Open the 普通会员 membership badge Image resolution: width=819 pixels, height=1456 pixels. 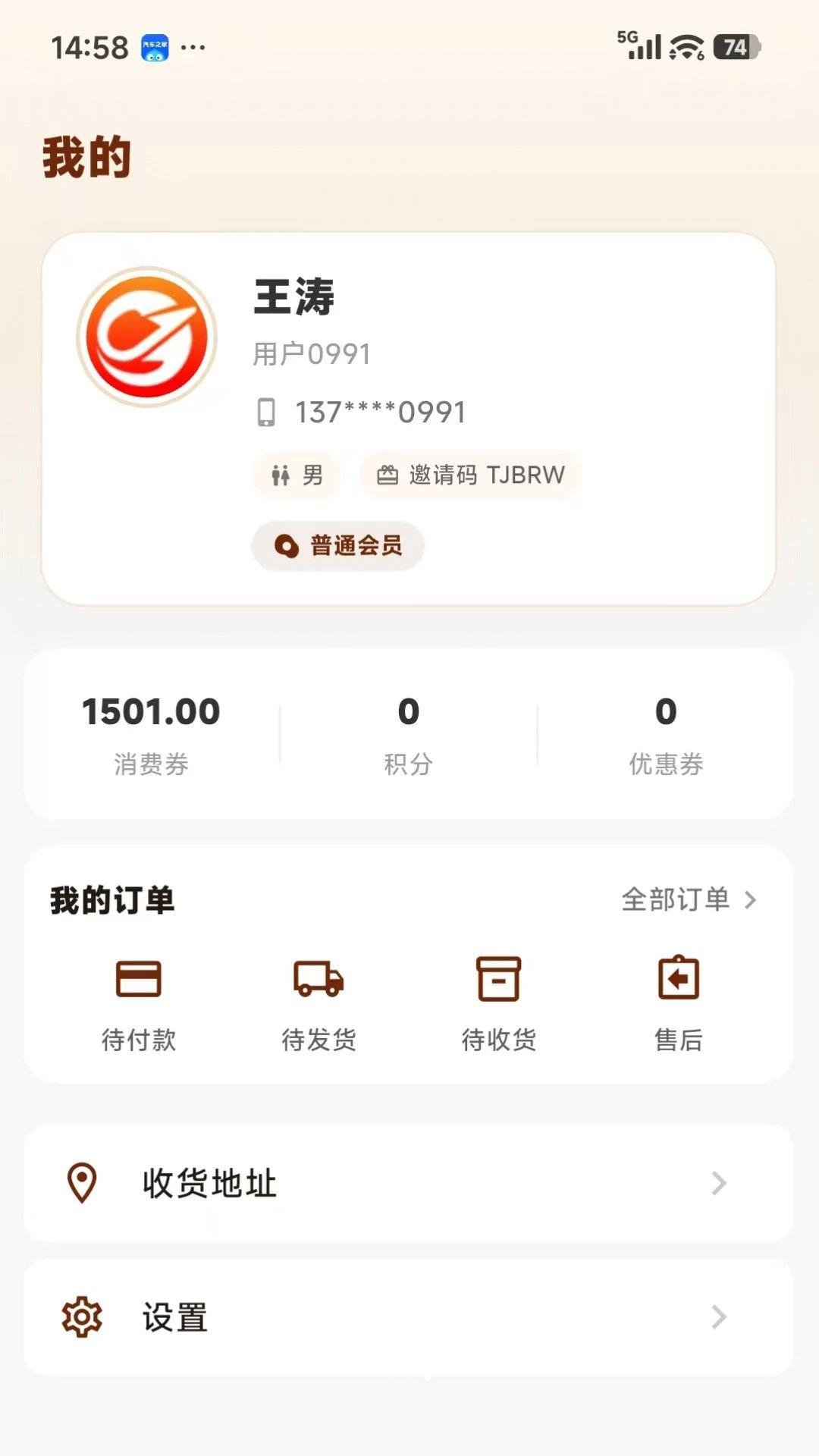337,545
